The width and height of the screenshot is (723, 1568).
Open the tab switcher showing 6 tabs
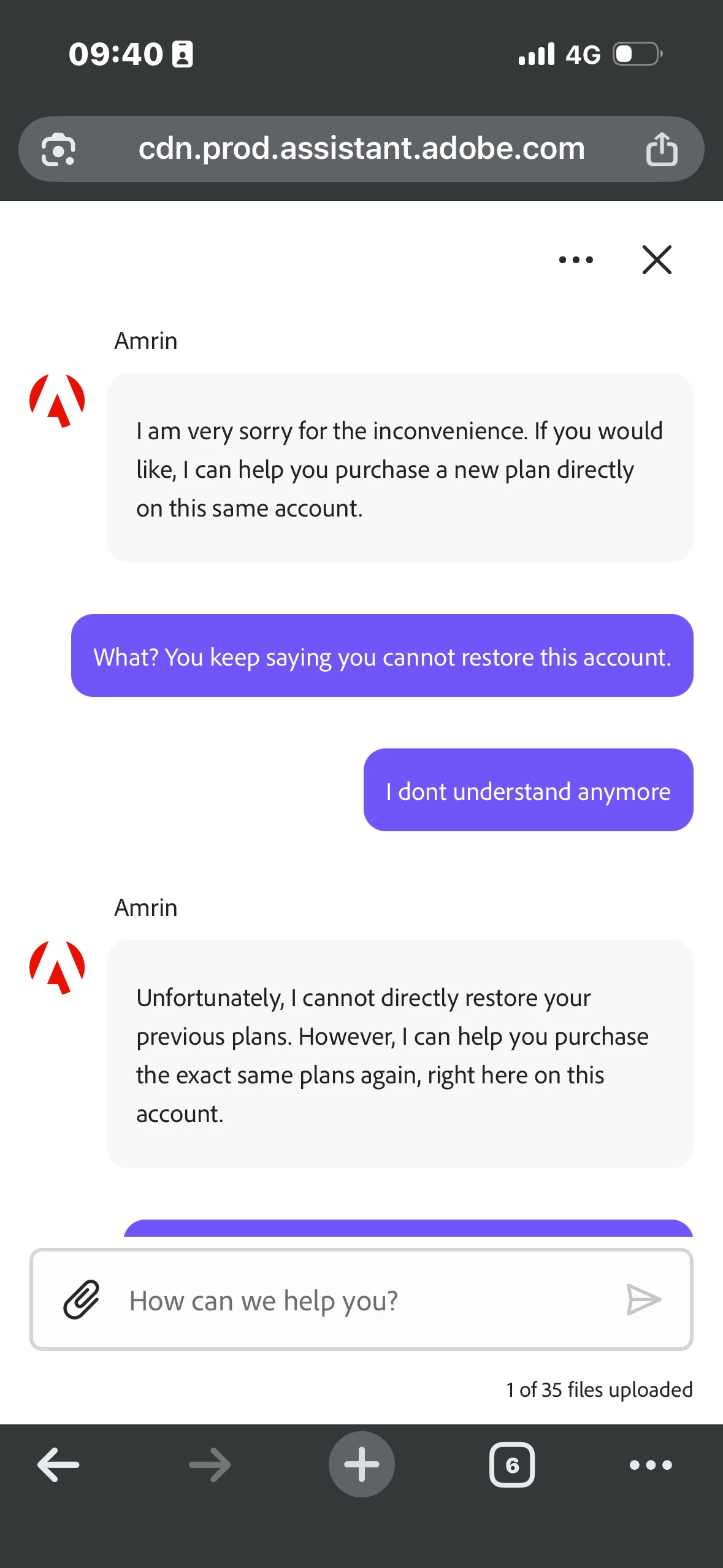pyautogui.click(x=512, y=1464)
